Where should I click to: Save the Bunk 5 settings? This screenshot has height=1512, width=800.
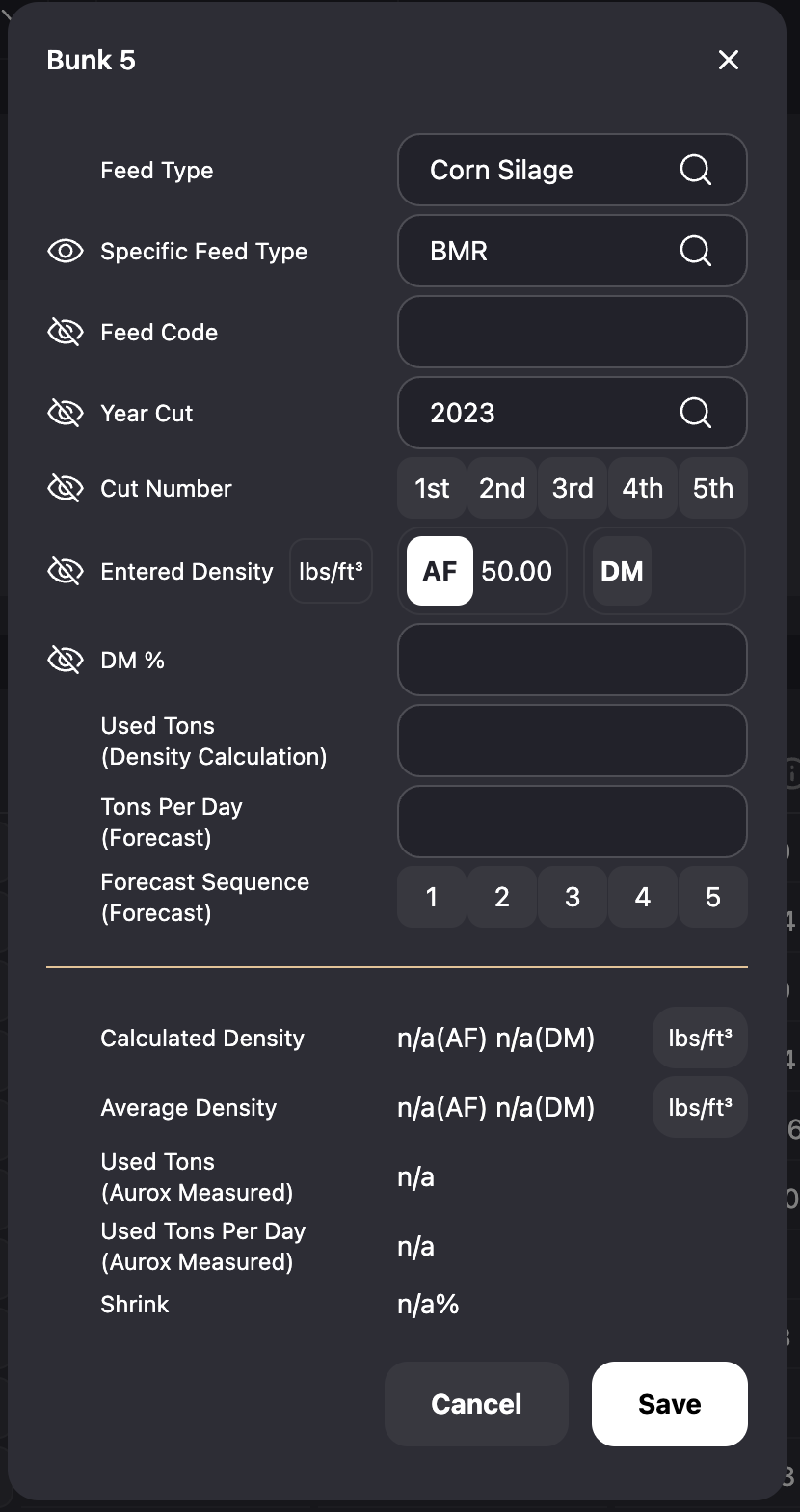tap(669, 1404)
